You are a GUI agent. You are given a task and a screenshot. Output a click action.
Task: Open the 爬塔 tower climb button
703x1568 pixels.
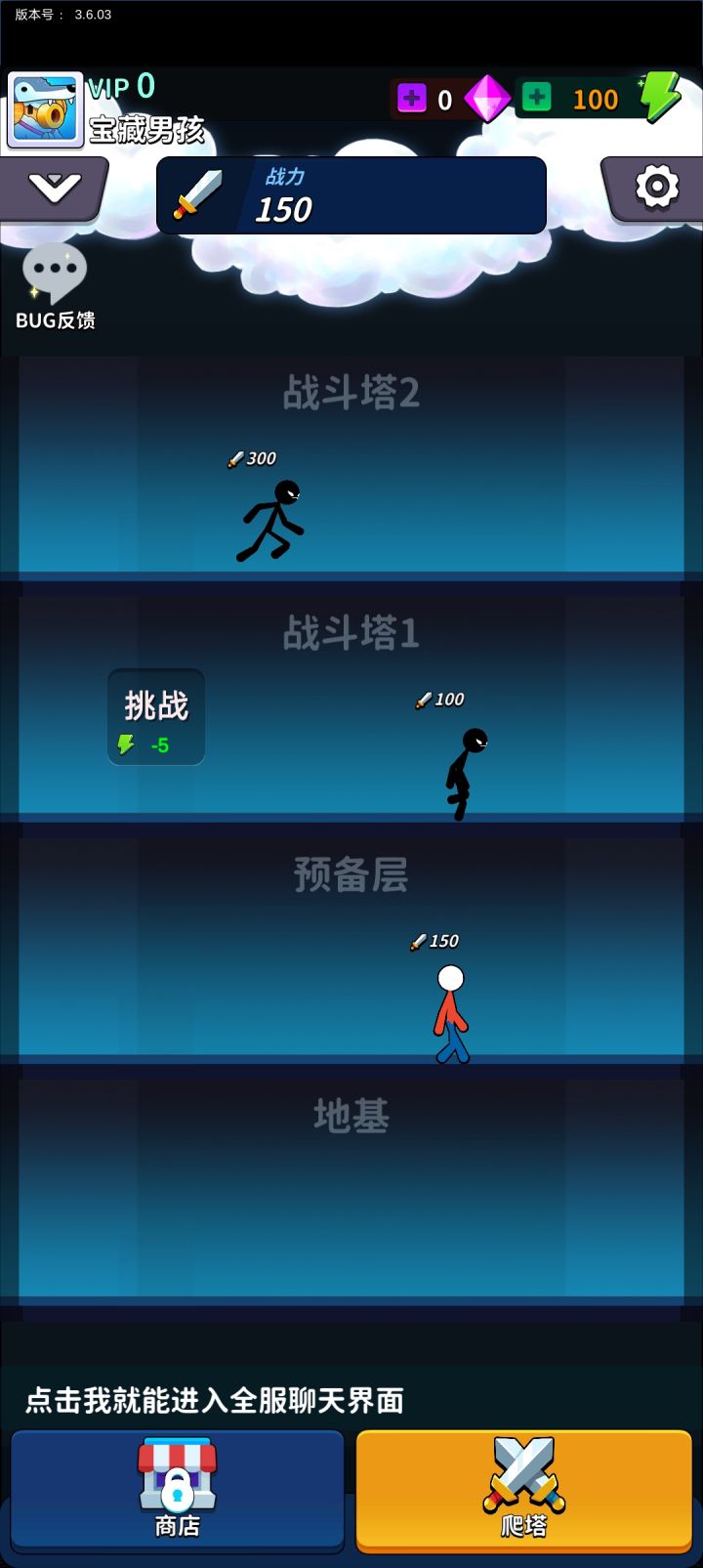point(524,1489)
